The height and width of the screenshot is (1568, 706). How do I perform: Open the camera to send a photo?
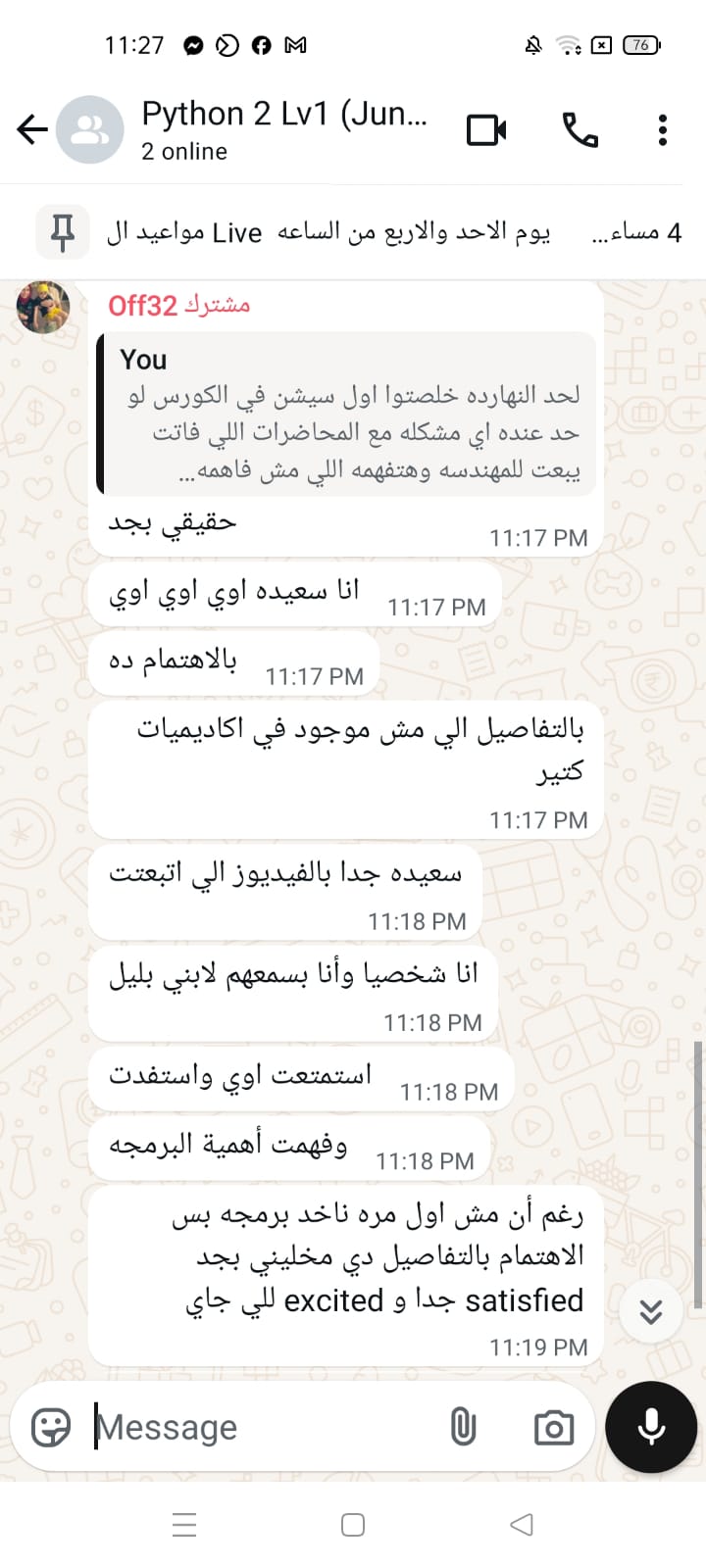click(x=554, y=1427)
